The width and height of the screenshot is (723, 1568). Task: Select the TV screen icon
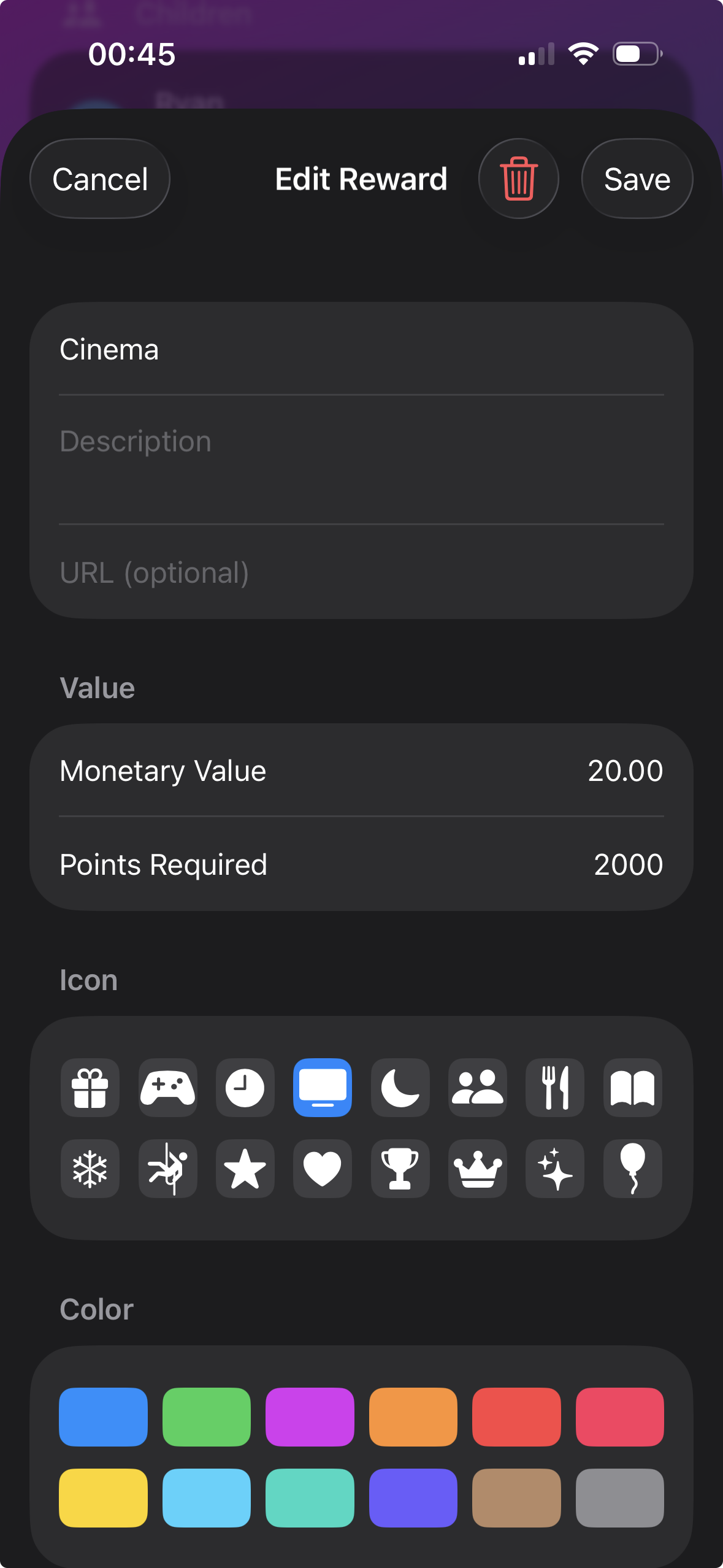[x=322, y=1088]
